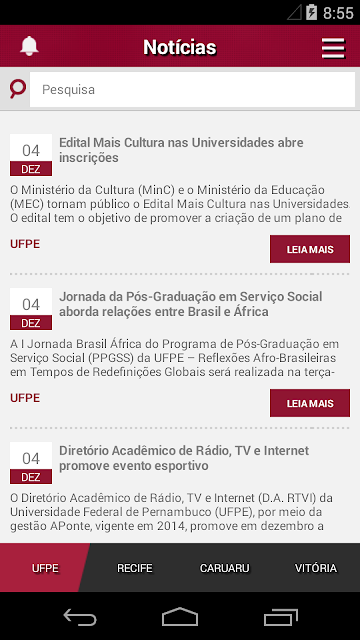Tap Leia Mais for Jornada da Pós-Graduação

pyautogui.click(x=310, y=403)
